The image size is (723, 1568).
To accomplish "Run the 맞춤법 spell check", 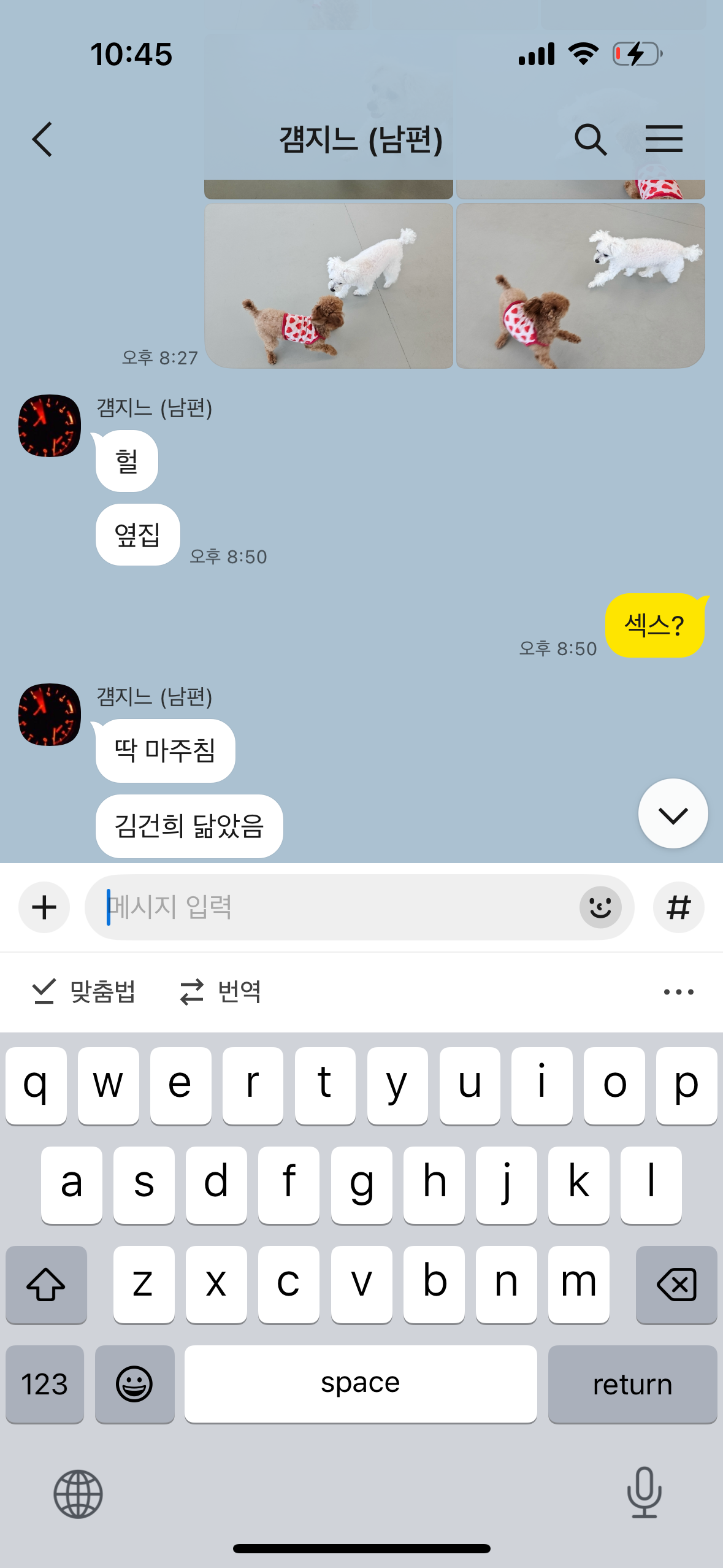I will pyautogui.click(x=83, y=991).
